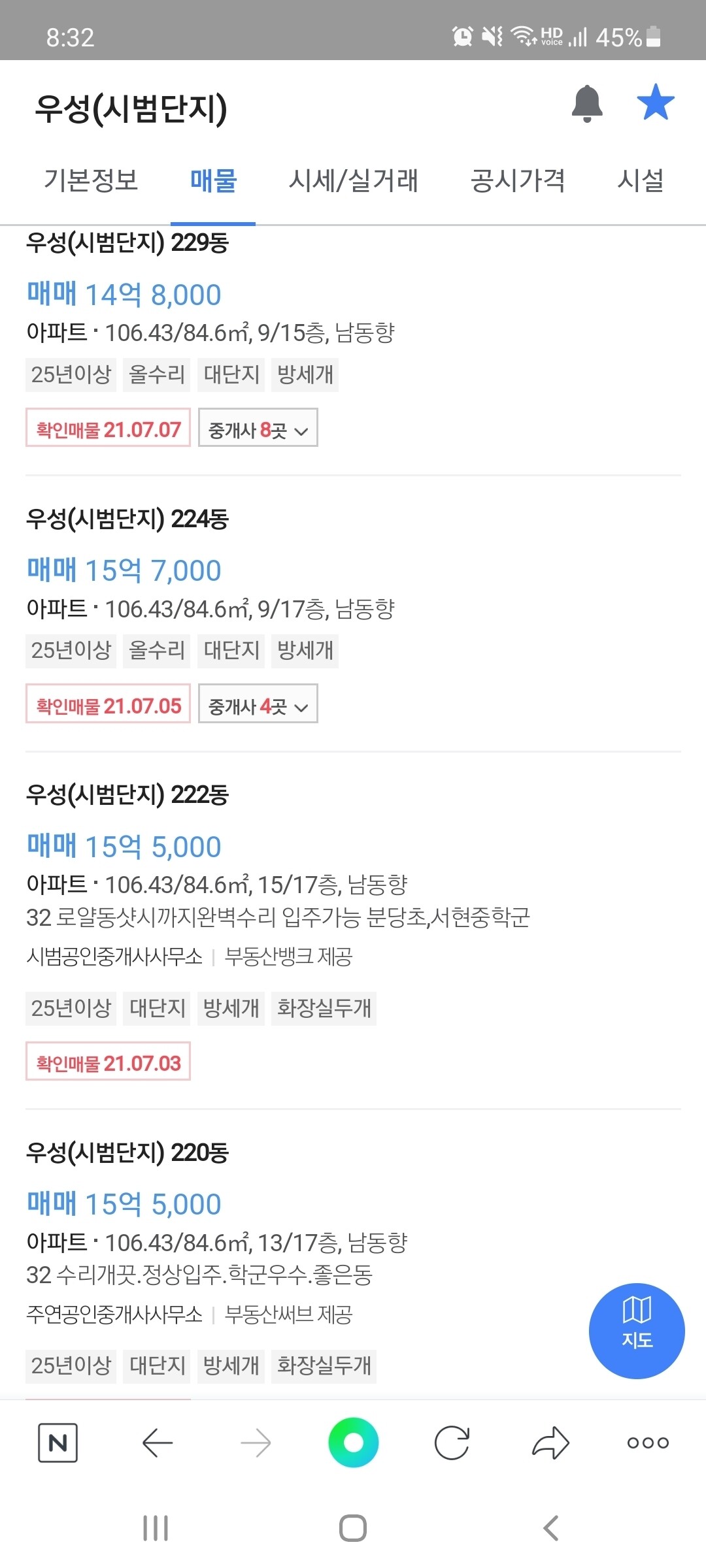Expand 중개사 4곳 broker list
This screenshot has width=706, height=1568.
257,705
